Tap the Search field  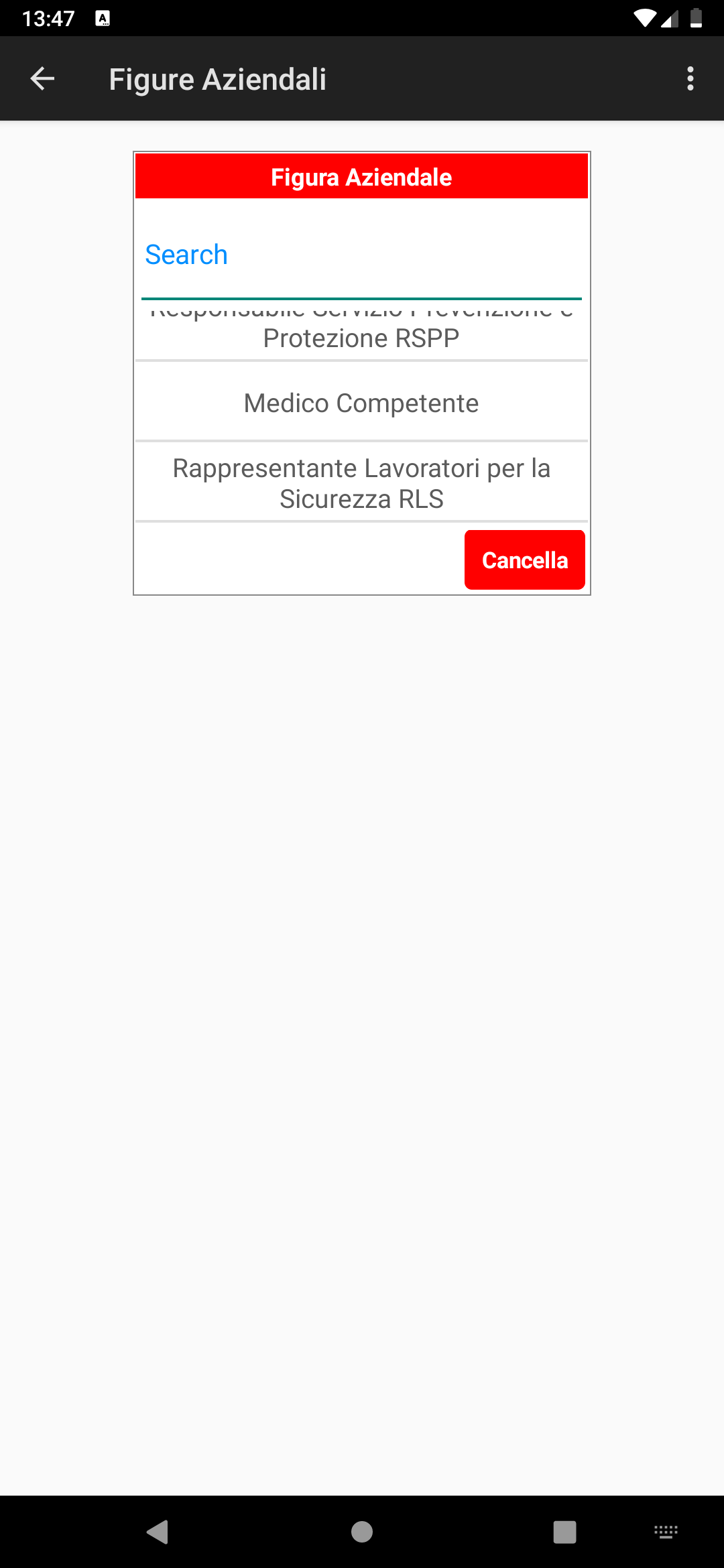(361, 255)
